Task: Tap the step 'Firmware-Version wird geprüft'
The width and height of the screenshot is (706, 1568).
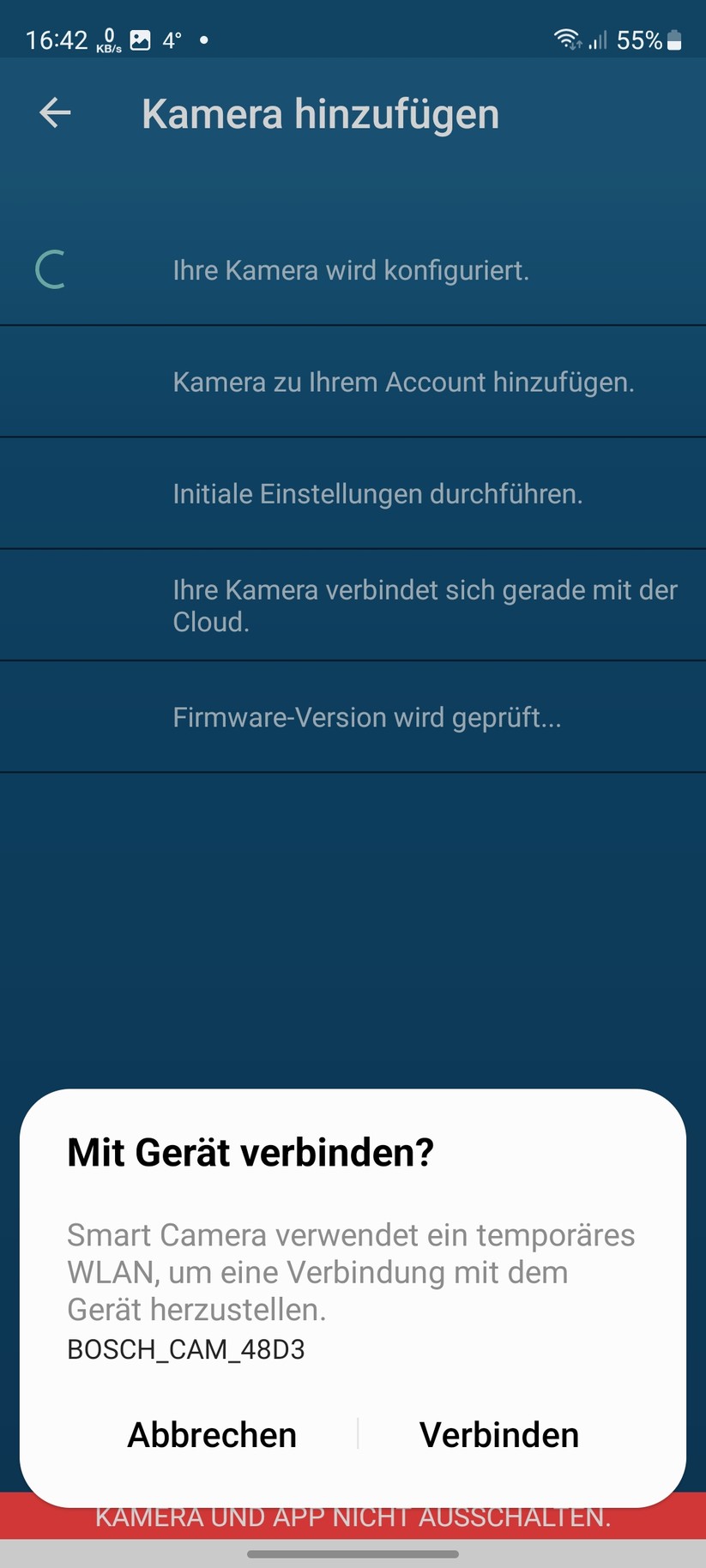Action: tap(367, 716)
